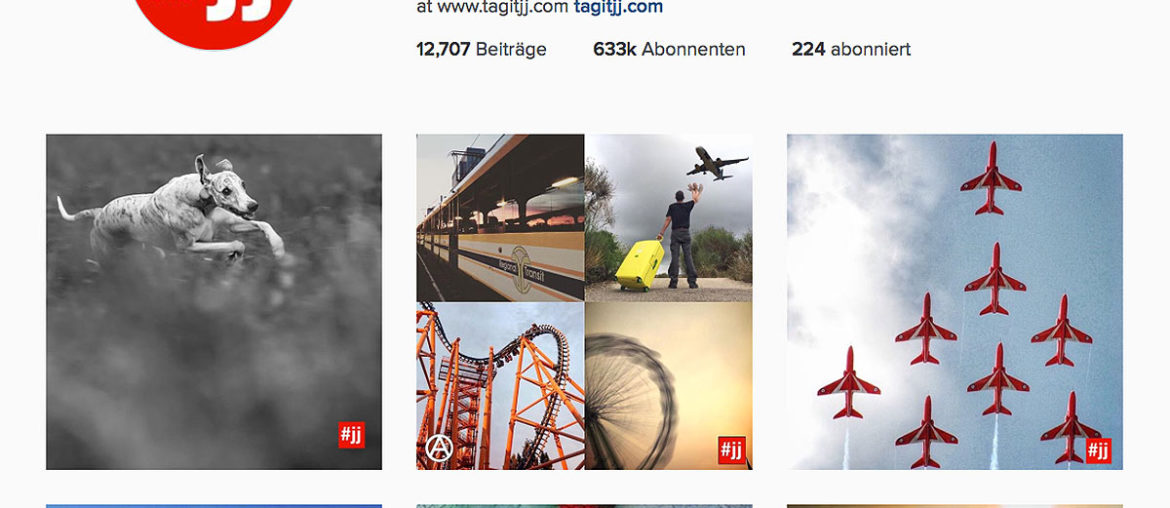Open the four-photo collage post
The height and width of the screenshot is (508, 1170).
coord(584,302)
